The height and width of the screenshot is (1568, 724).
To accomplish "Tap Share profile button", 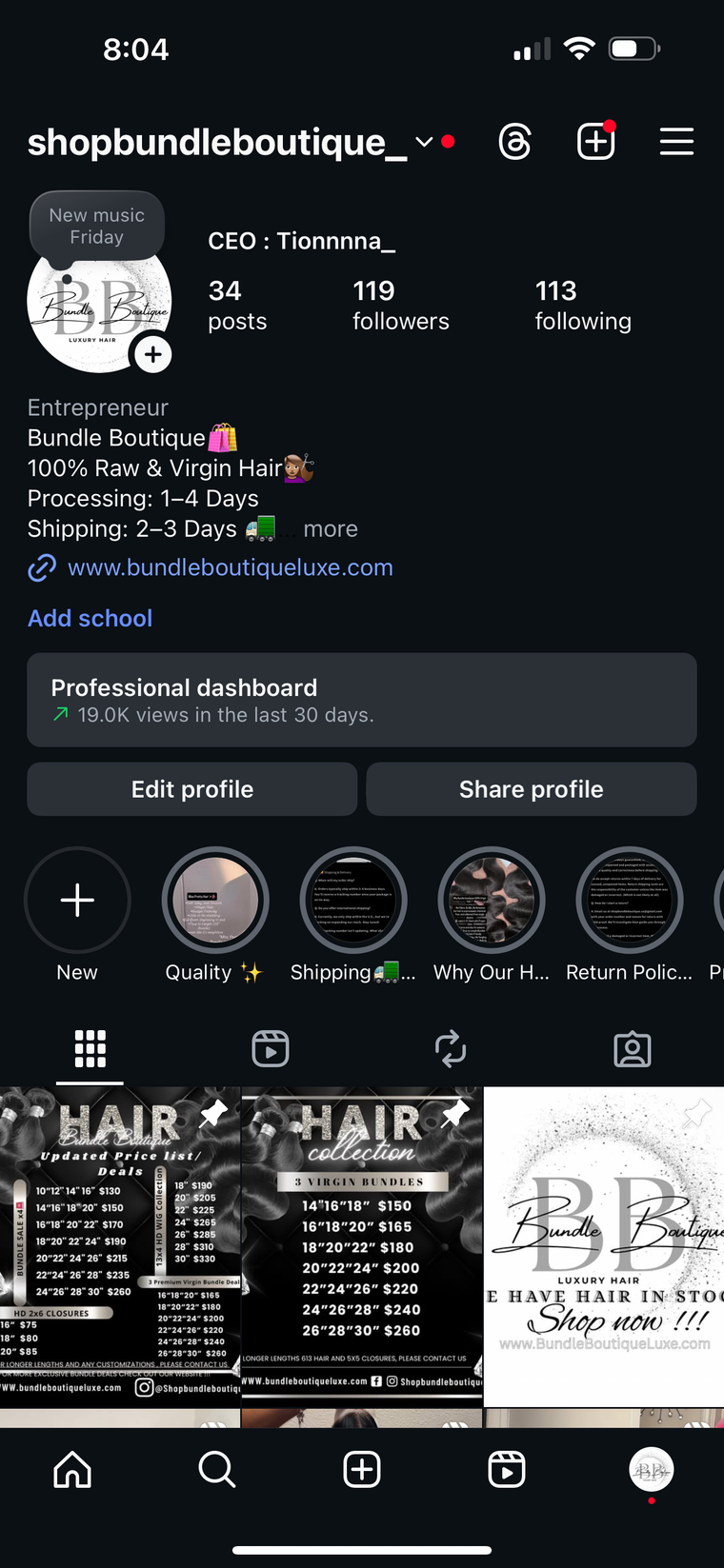I will pyautogui.click(x=532, y=789).
